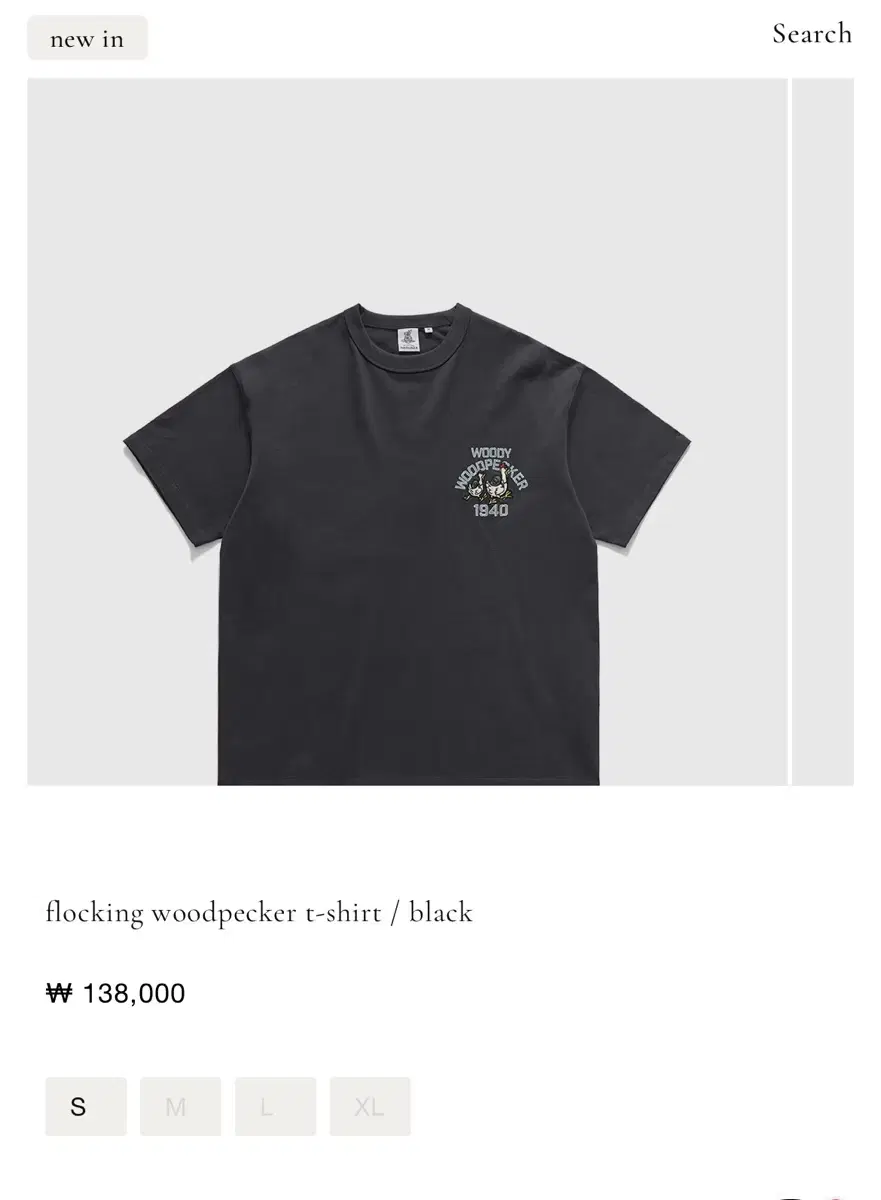This screenshot has width=881, height=1200.
Task: Click the "new in" pill button
Action: point(87,38)
